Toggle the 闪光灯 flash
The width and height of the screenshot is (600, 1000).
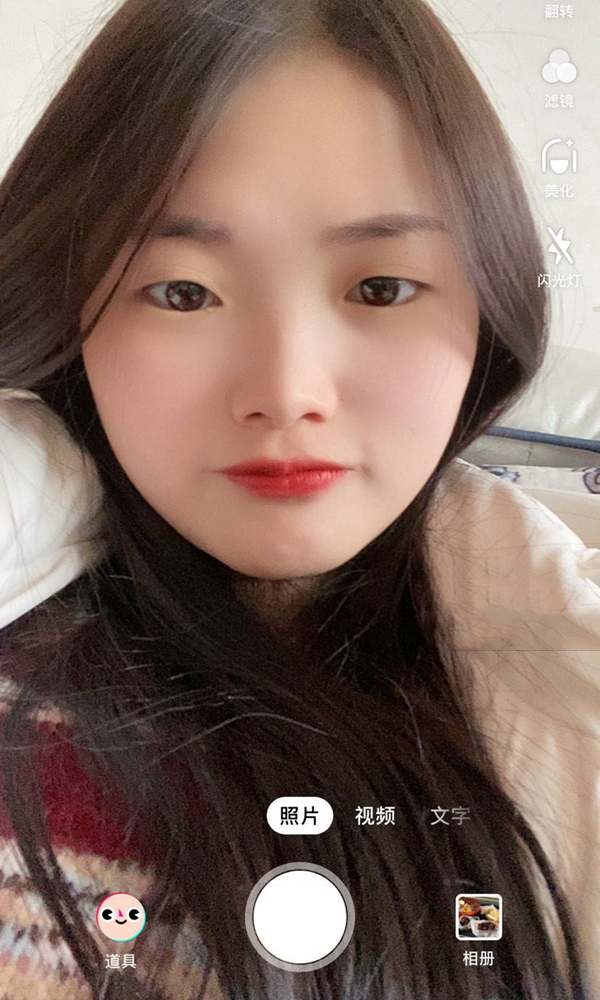point(559,256)
